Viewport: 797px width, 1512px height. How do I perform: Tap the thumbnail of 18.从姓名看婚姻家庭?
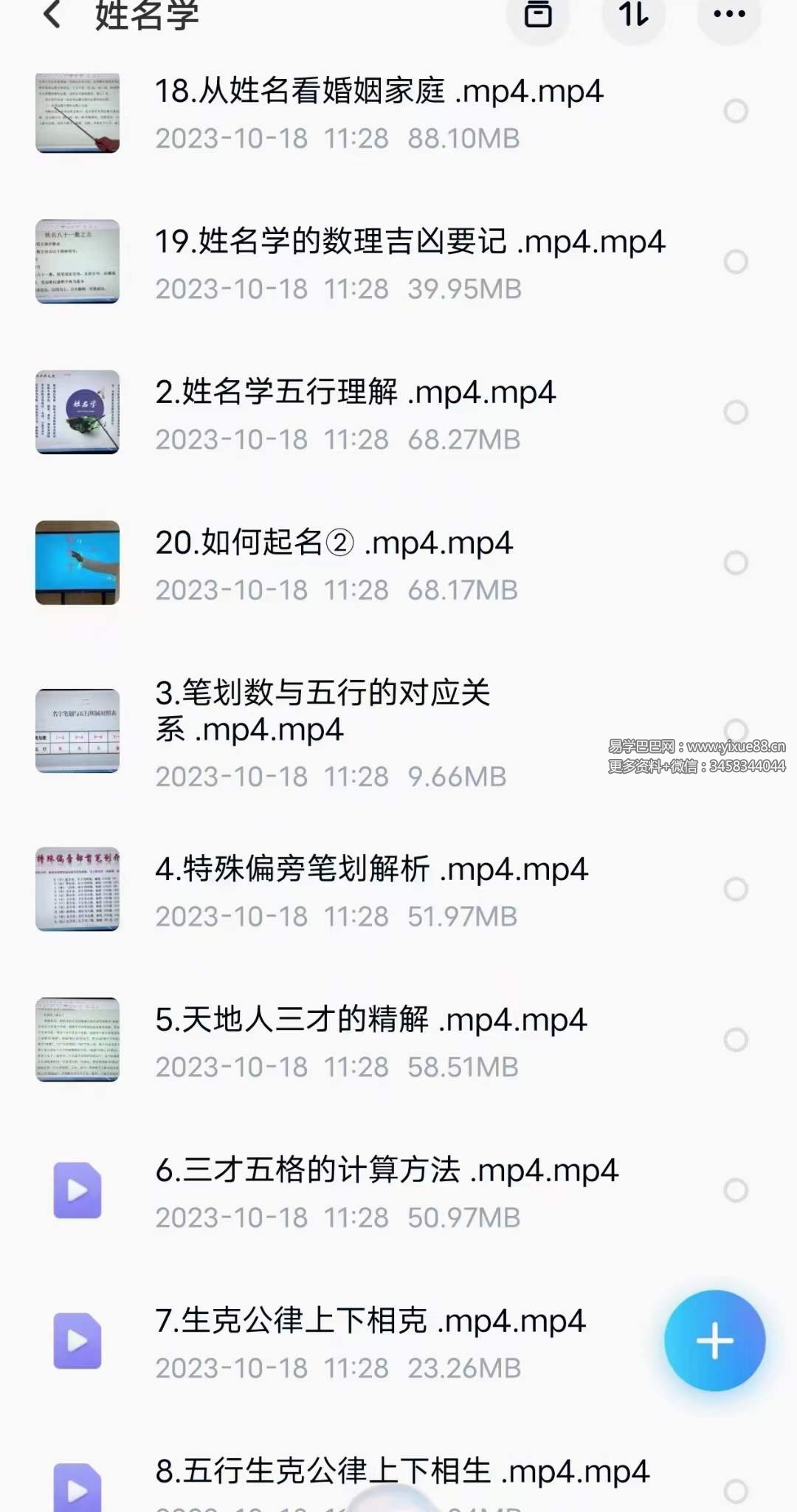[77, 112]
